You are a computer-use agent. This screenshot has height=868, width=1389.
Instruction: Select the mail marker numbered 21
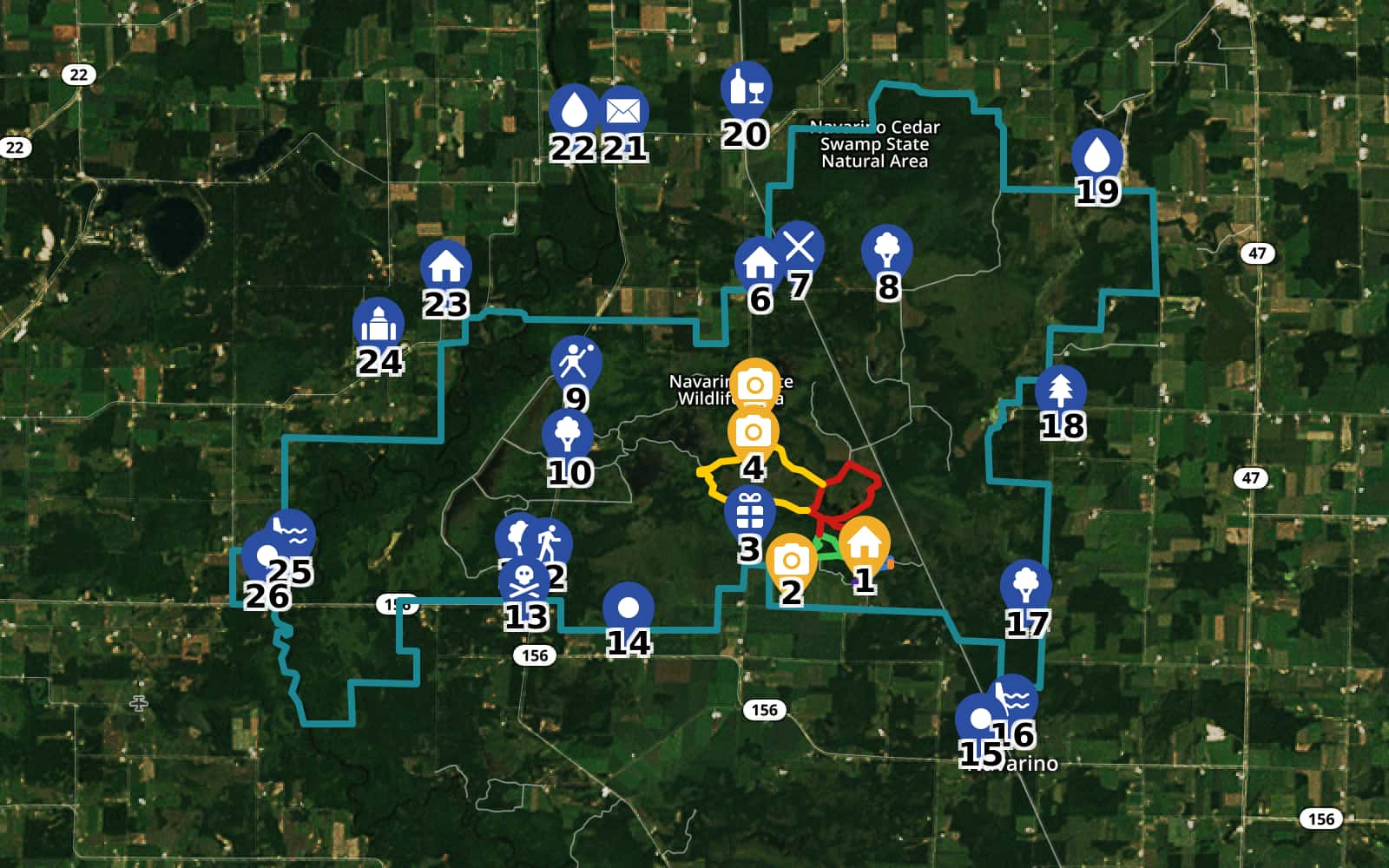(623, 111)
